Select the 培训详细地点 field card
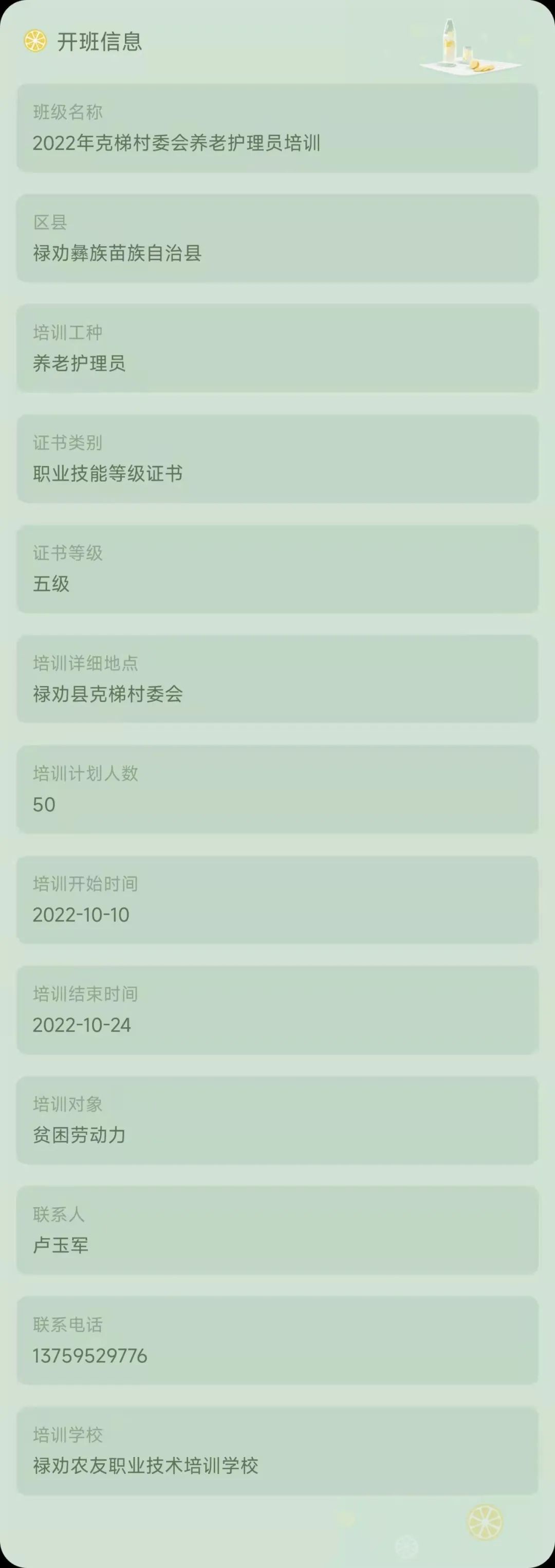Screen dimensions: 555x1568 pos(277,679)
